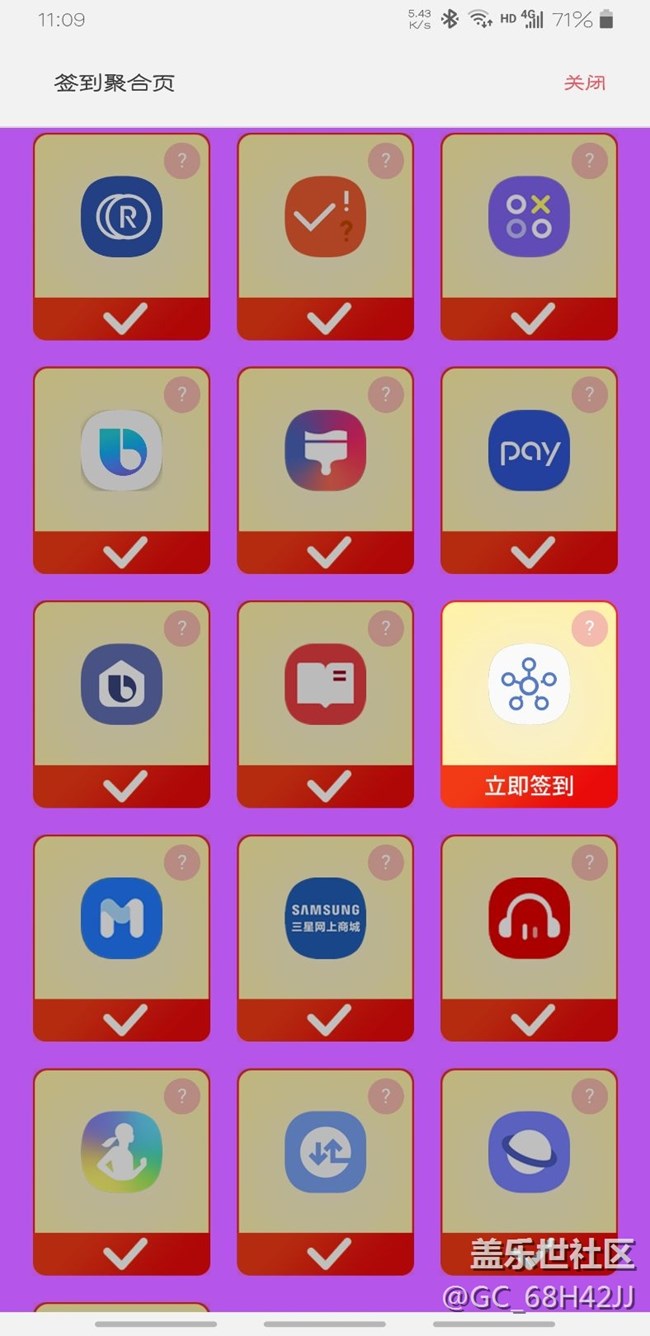Image resolution: width=650 pixels, height=1336 pixels.
Task: Open the Samsung Pay sign-in card
Action: 529,451
